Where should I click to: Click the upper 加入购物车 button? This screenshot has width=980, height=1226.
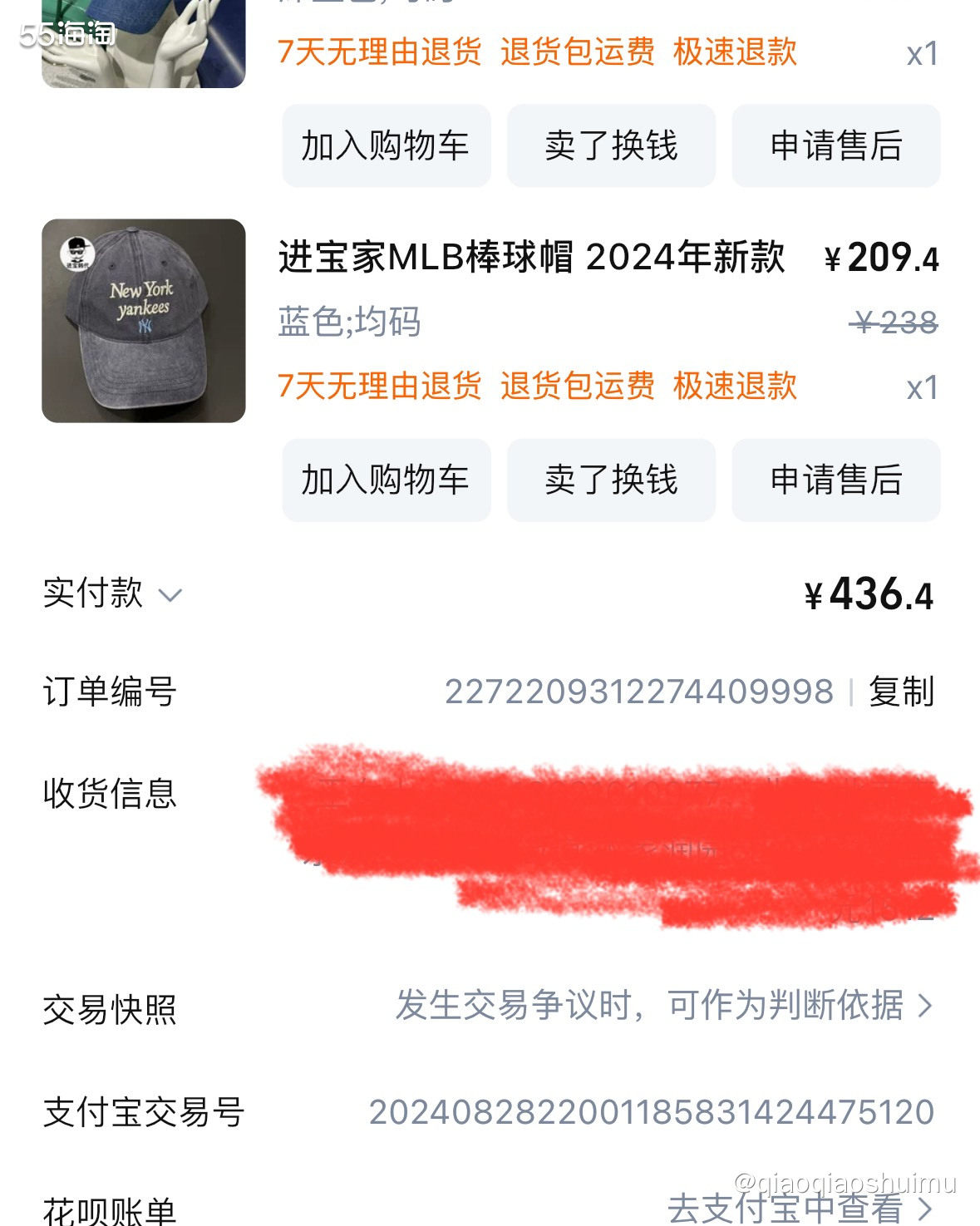coord(387,146)
